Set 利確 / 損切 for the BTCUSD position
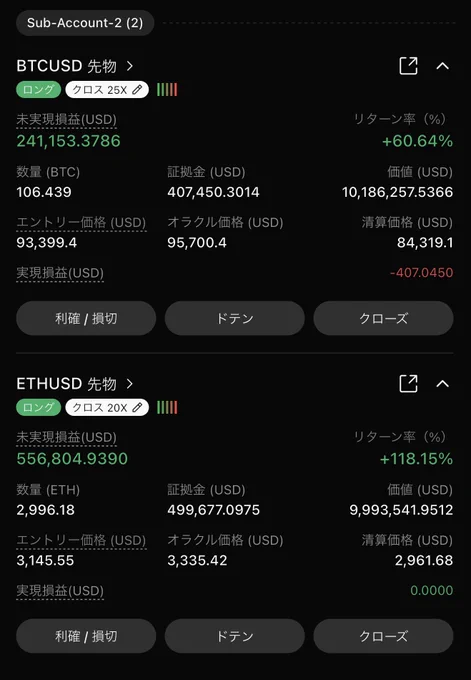Viewport: 471px width, 680px height. (86, 318)
